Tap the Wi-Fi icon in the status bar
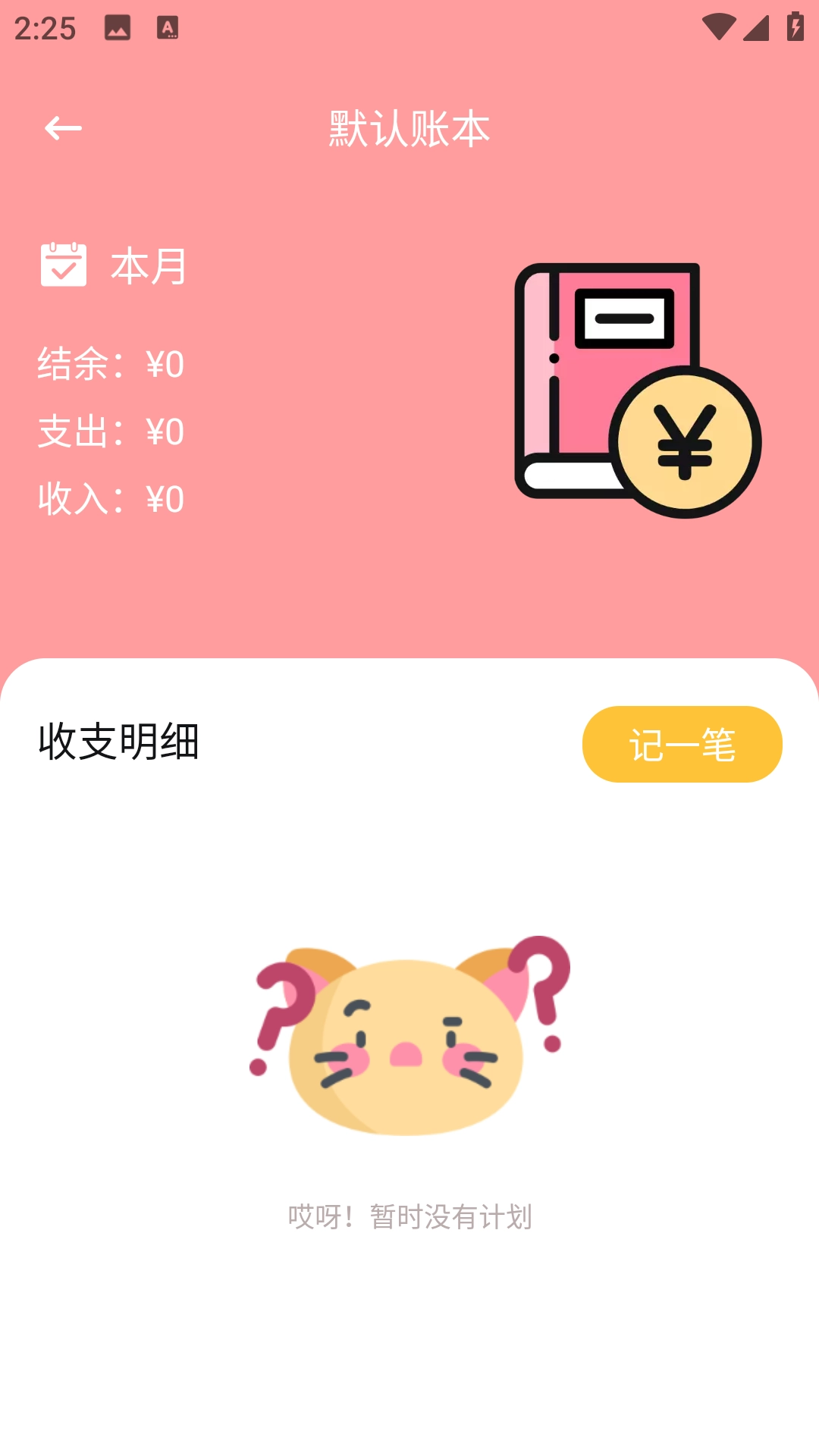This screenshot has height=1456, width=819. (719, 25)
